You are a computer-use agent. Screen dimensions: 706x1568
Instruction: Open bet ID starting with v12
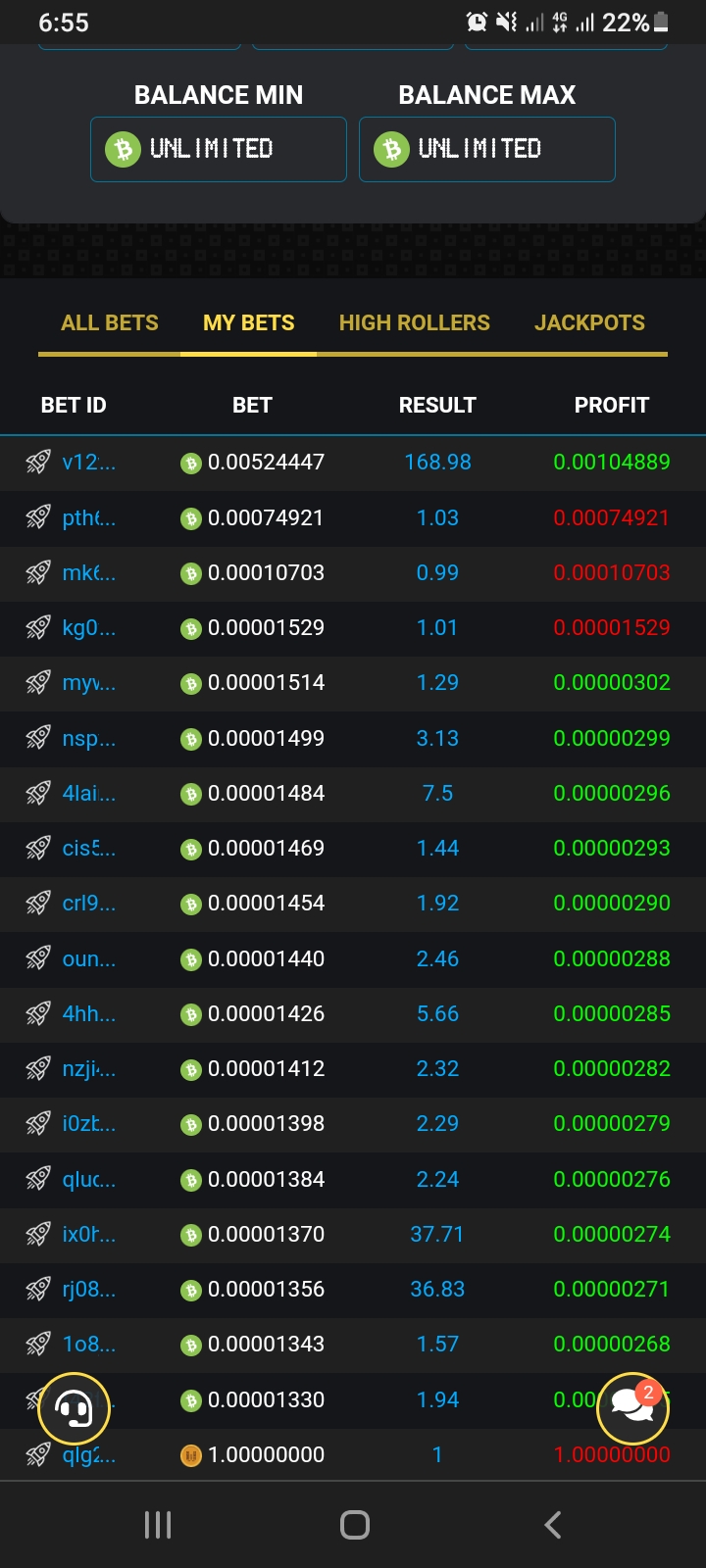[88, 463]
